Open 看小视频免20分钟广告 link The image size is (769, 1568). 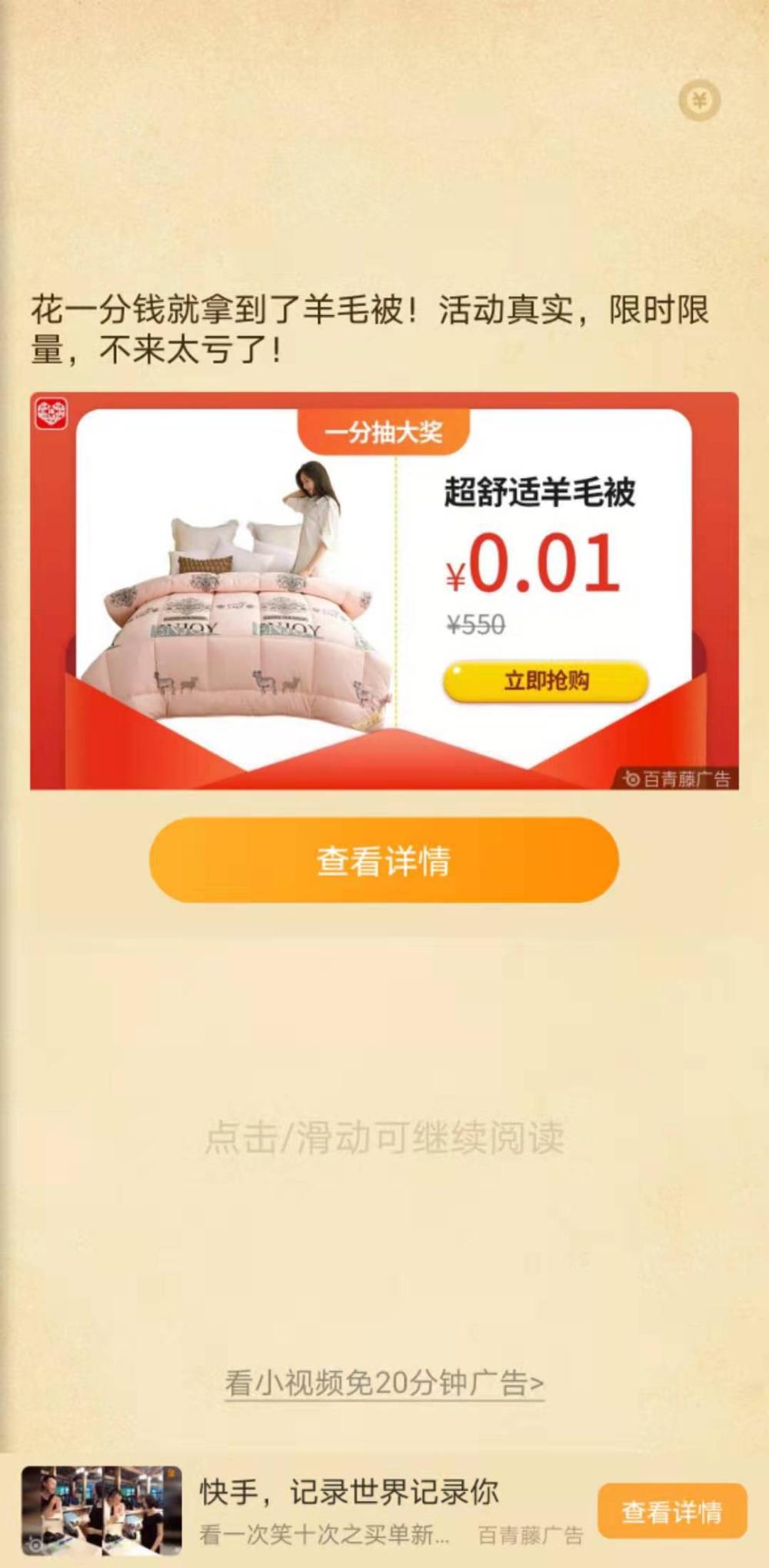(384, 1383)
